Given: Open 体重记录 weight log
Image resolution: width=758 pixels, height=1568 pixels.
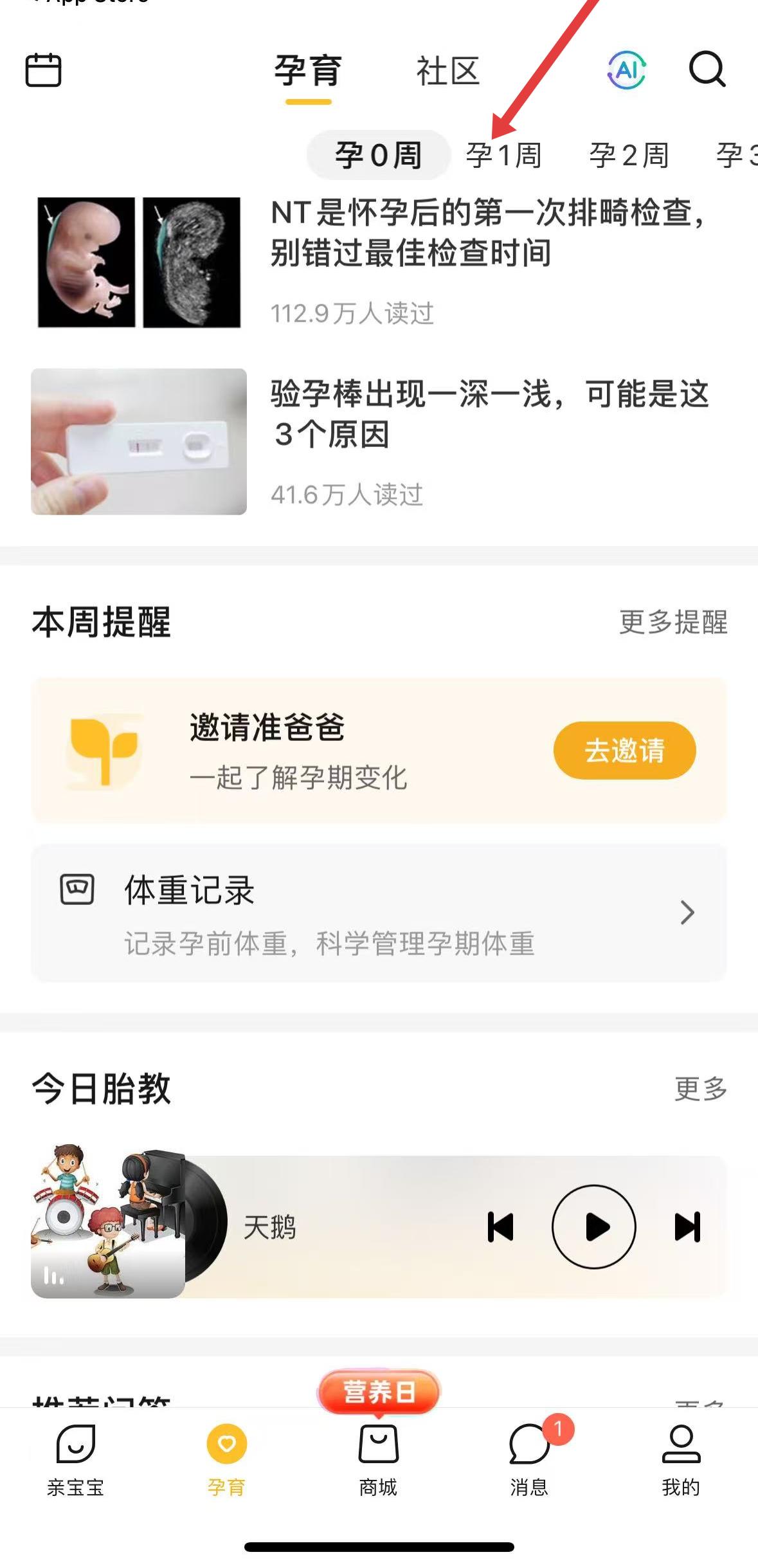Looking at the screenshot, I should [x=379, y=912].
